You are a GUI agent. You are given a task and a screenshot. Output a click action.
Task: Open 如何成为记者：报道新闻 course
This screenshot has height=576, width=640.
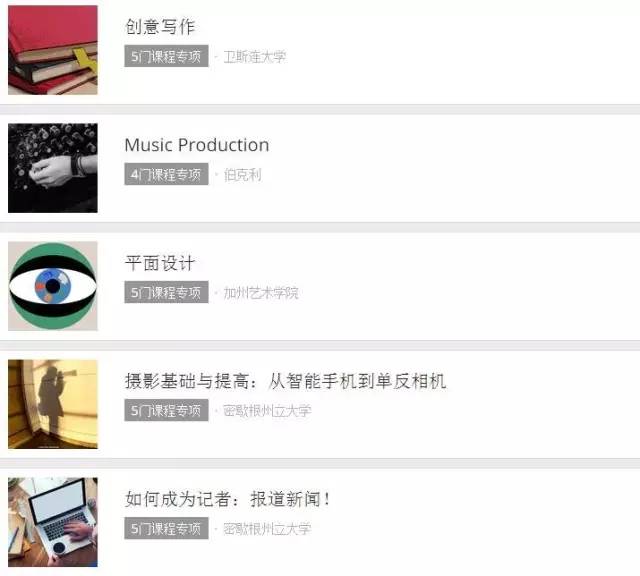point(227,499)
